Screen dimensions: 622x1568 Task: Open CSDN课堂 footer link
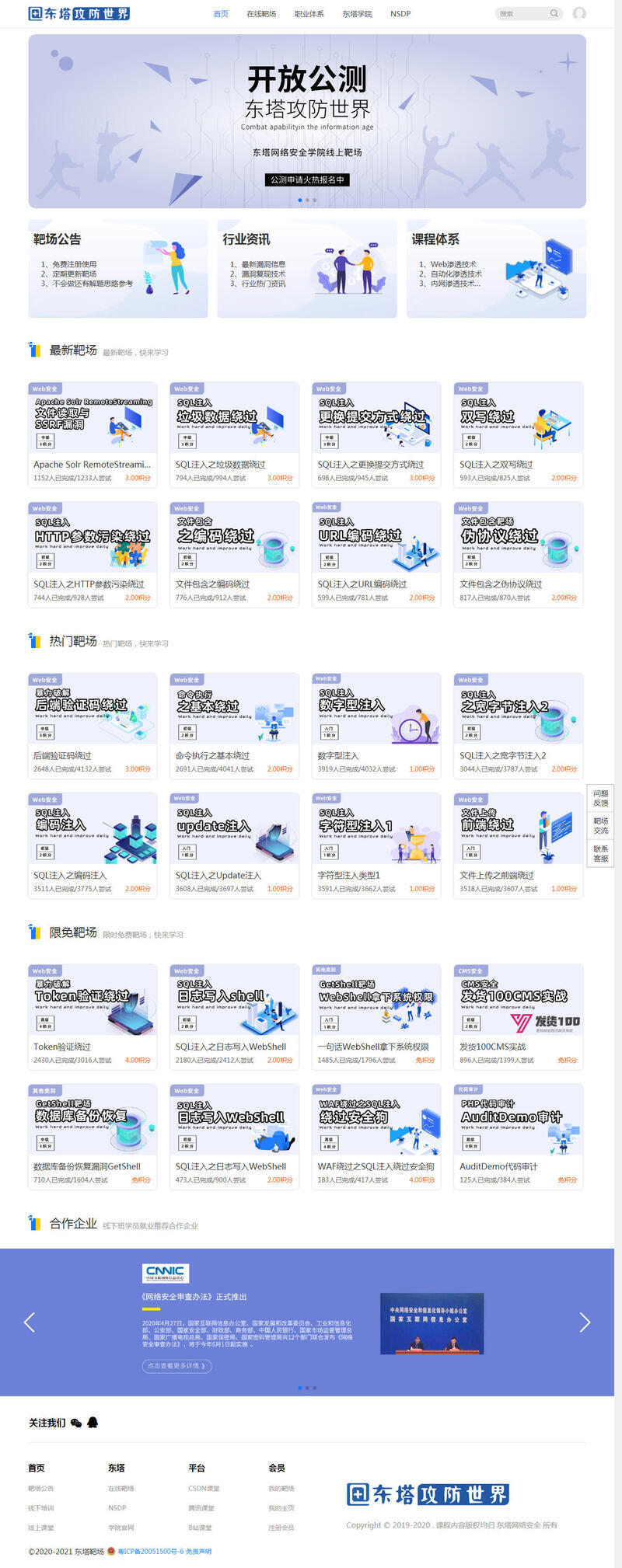tap(204, 1488)
